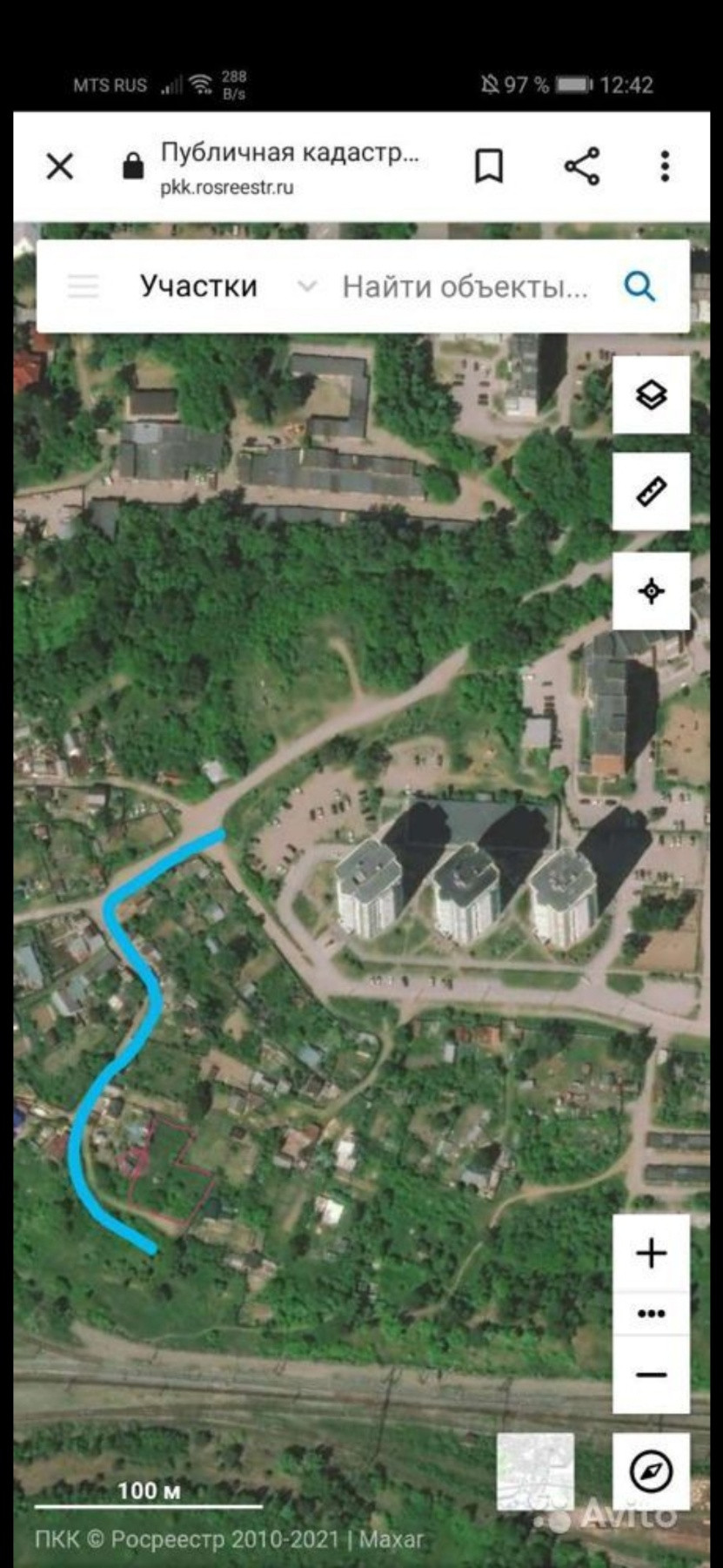
Task: Open the three-dot option between zoom buttons
Action: (x=651, y=1314)
